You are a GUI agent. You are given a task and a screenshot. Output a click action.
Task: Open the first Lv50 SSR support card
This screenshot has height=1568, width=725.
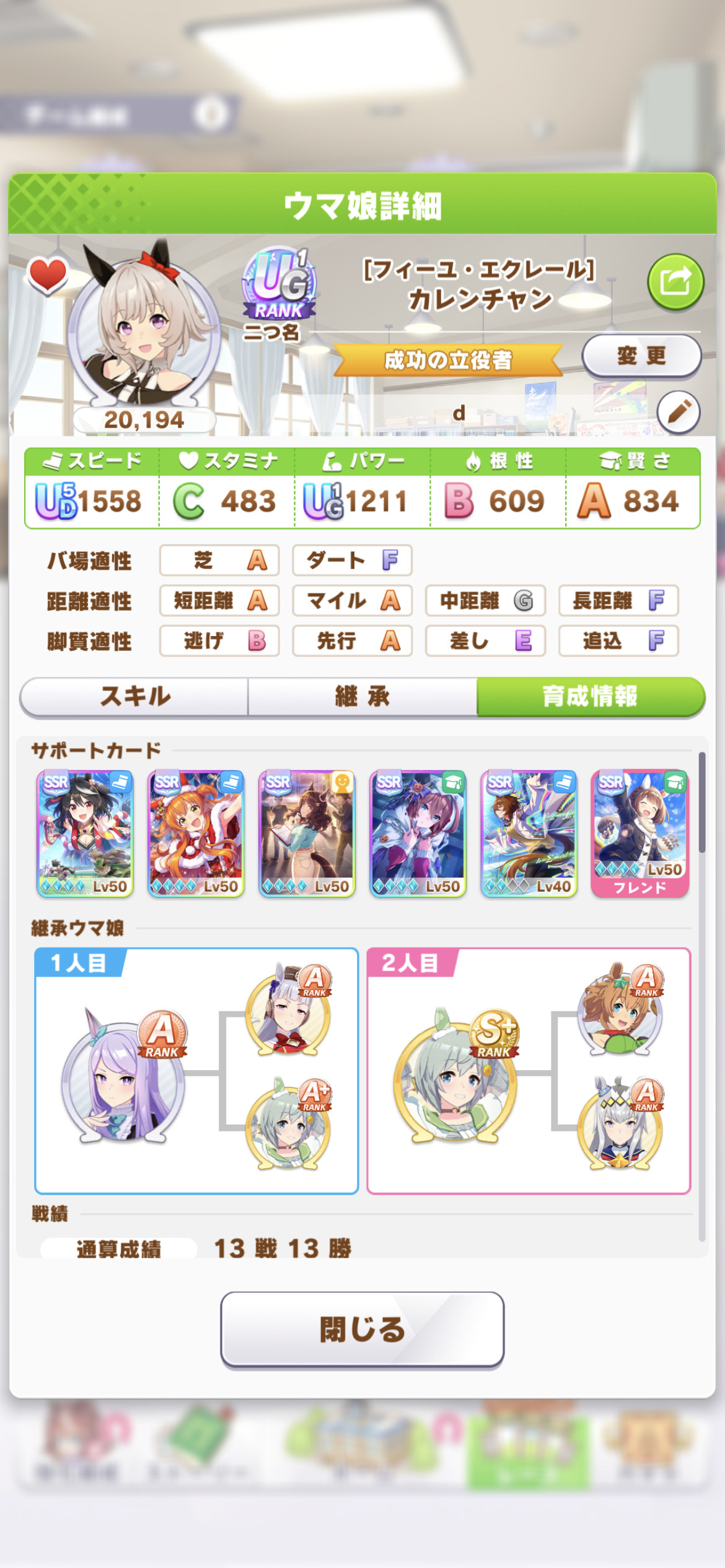85,834
